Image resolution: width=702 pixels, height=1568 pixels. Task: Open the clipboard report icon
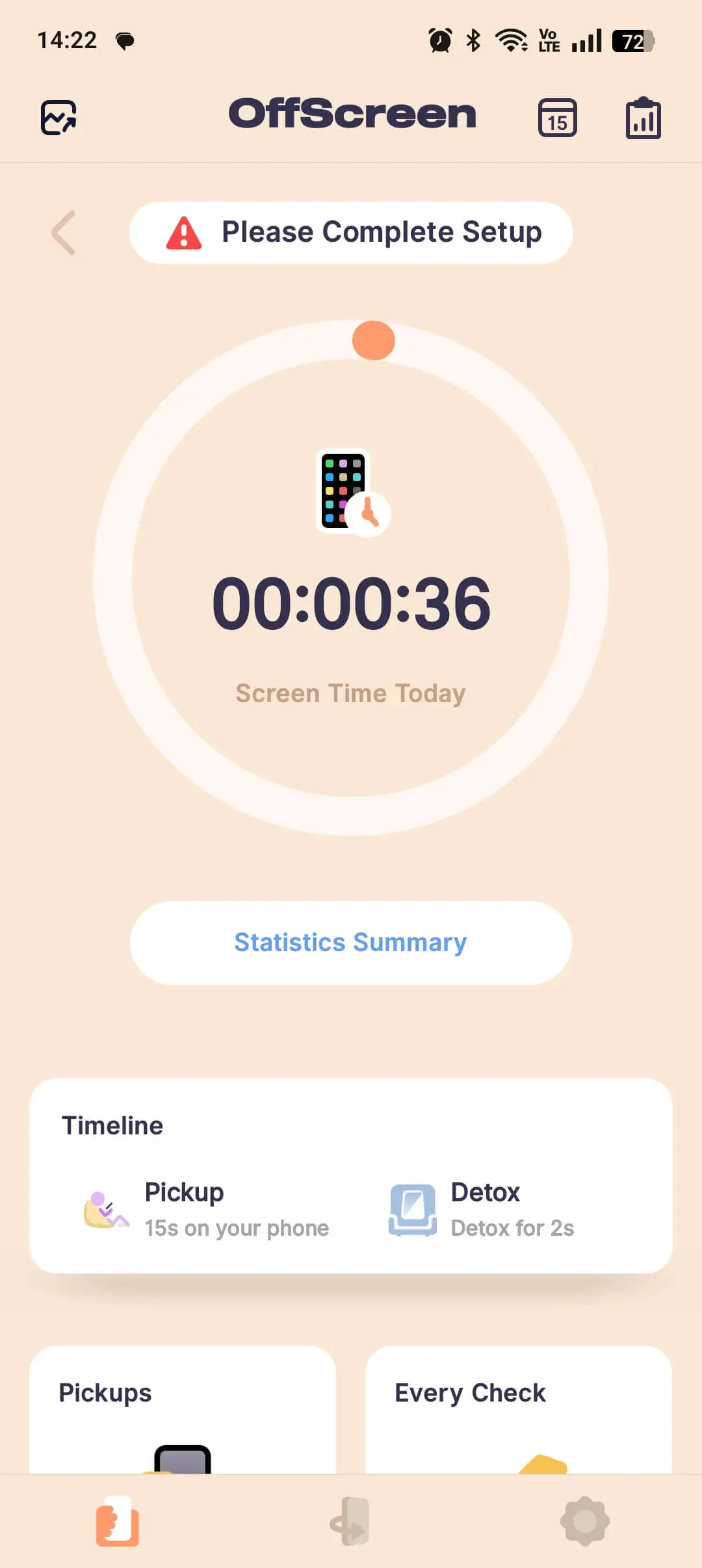coord(643,118)
